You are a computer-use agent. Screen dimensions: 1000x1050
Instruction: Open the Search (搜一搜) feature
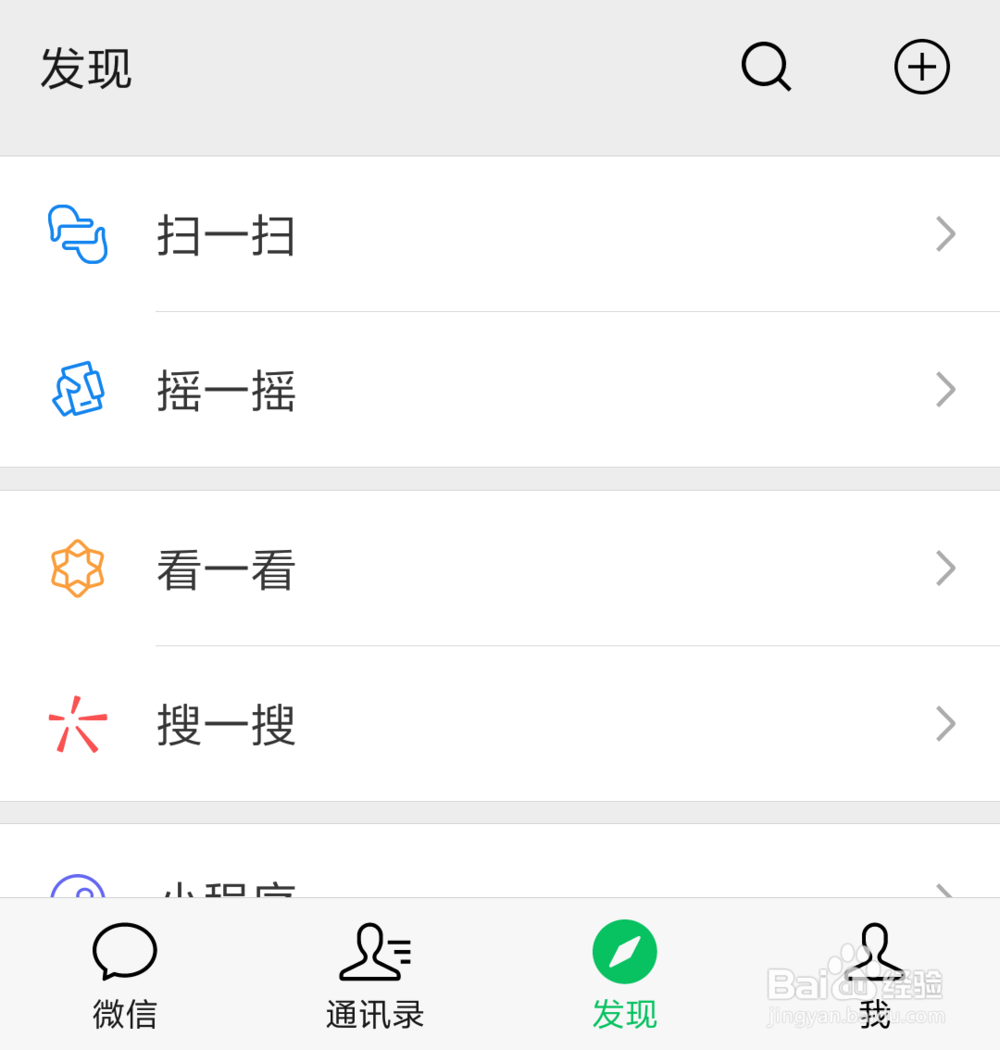(x=227, y=724)
